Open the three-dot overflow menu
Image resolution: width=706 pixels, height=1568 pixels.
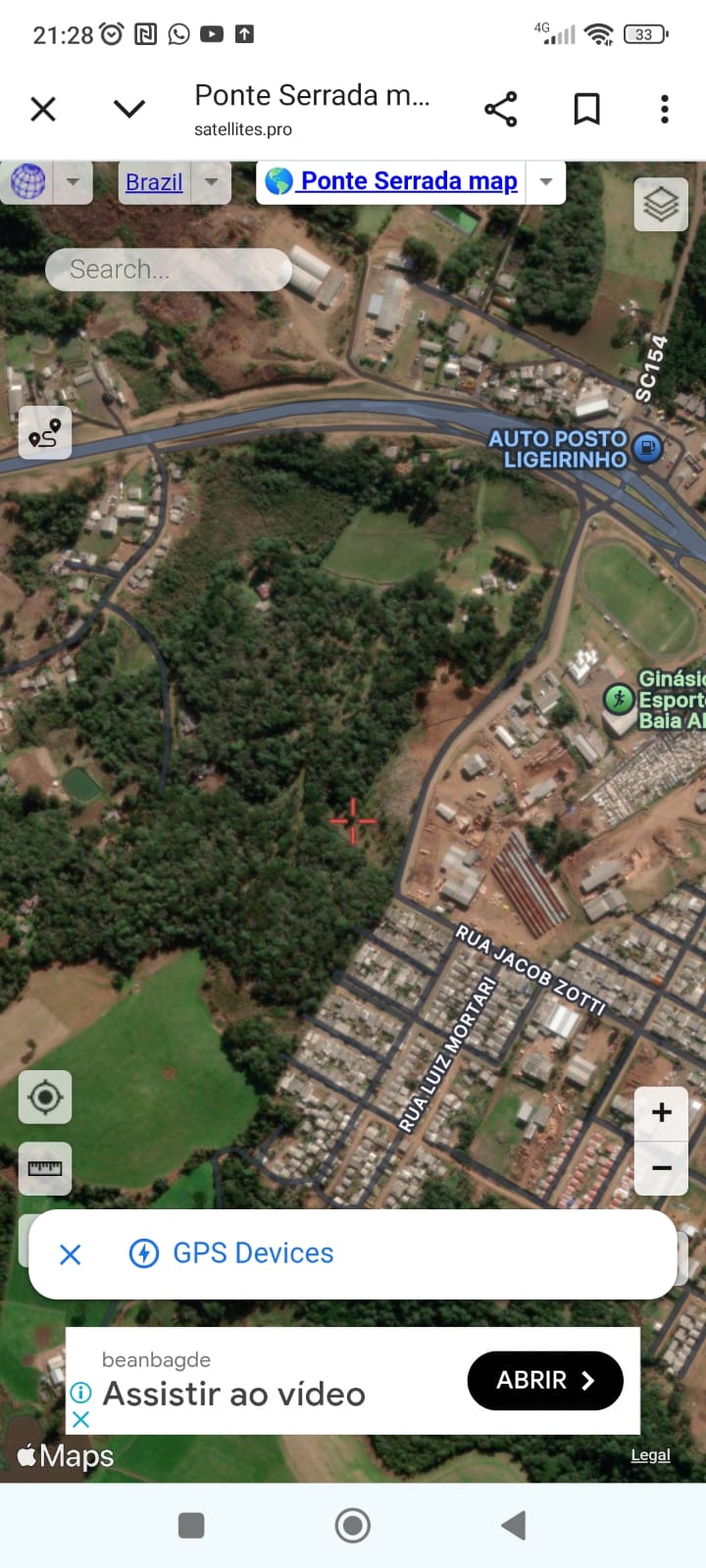(x=665, y=109)
